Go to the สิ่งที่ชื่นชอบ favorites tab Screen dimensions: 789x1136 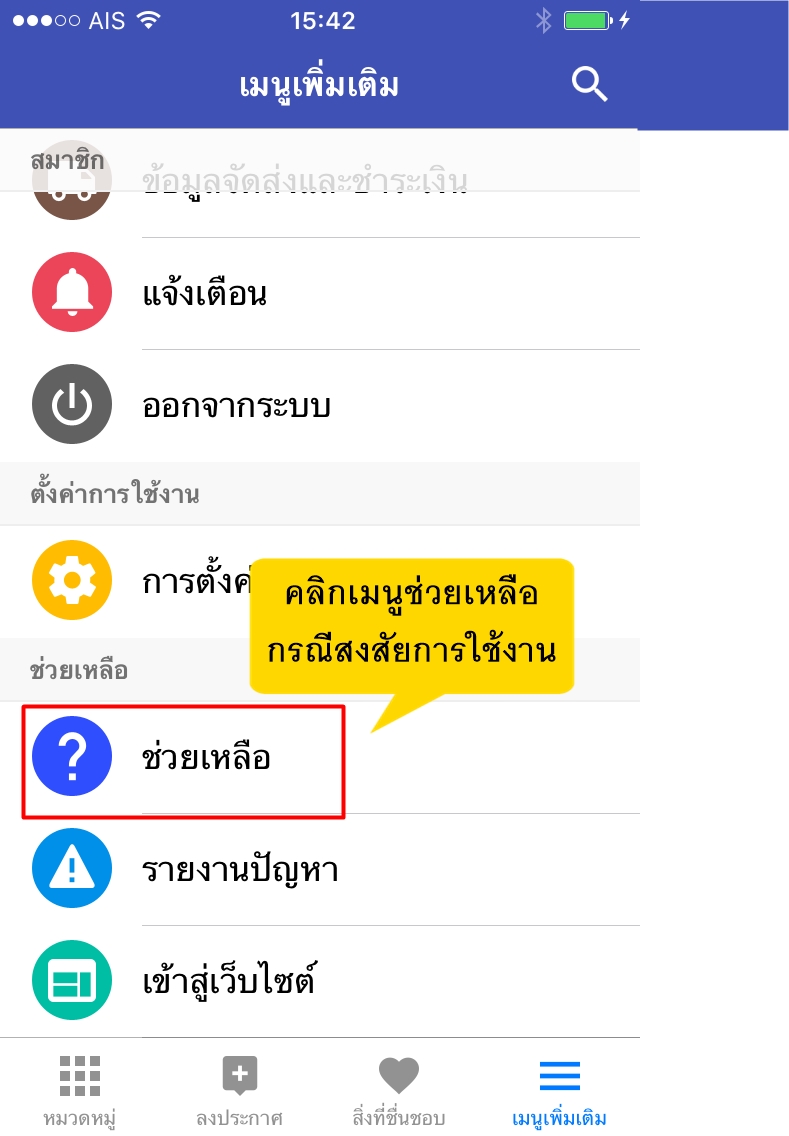click(x=399, y=1090)
